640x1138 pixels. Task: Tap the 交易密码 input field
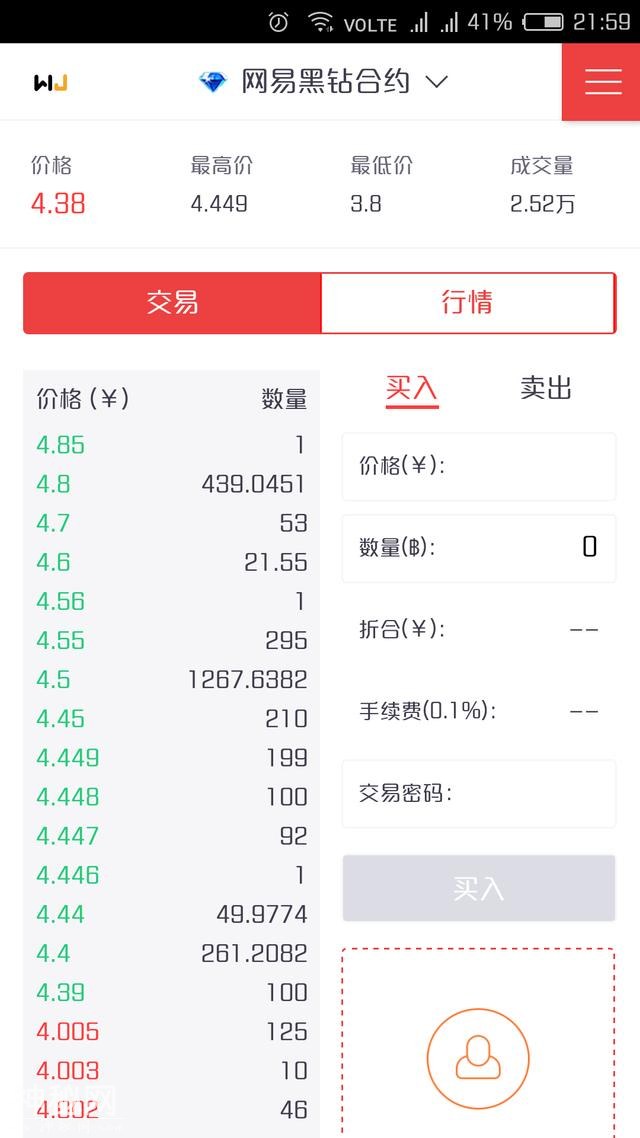click(x=478, y=794)
